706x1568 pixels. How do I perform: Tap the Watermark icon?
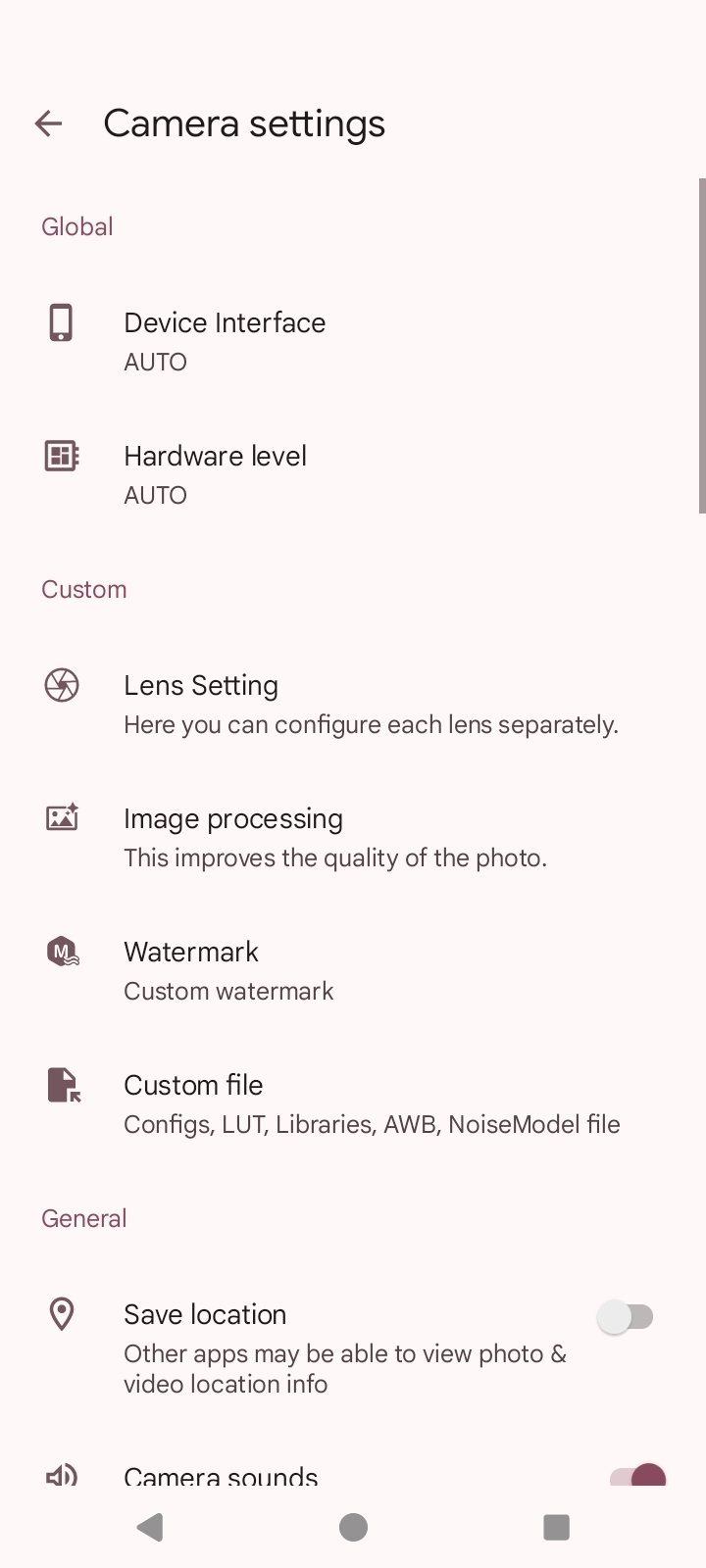(x=61, y=952)
